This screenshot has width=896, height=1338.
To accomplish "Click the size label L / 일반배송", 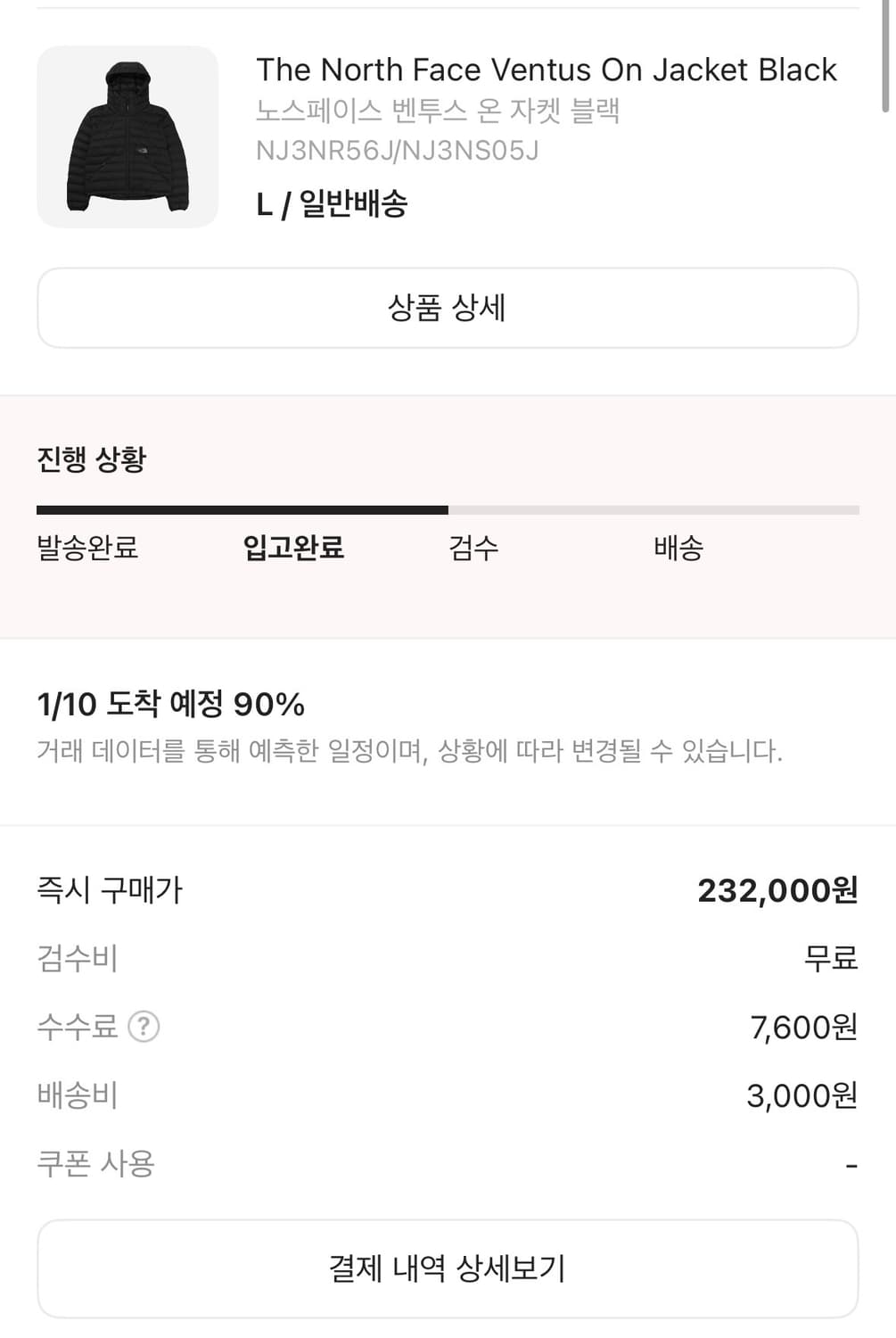I will point(332,204).
